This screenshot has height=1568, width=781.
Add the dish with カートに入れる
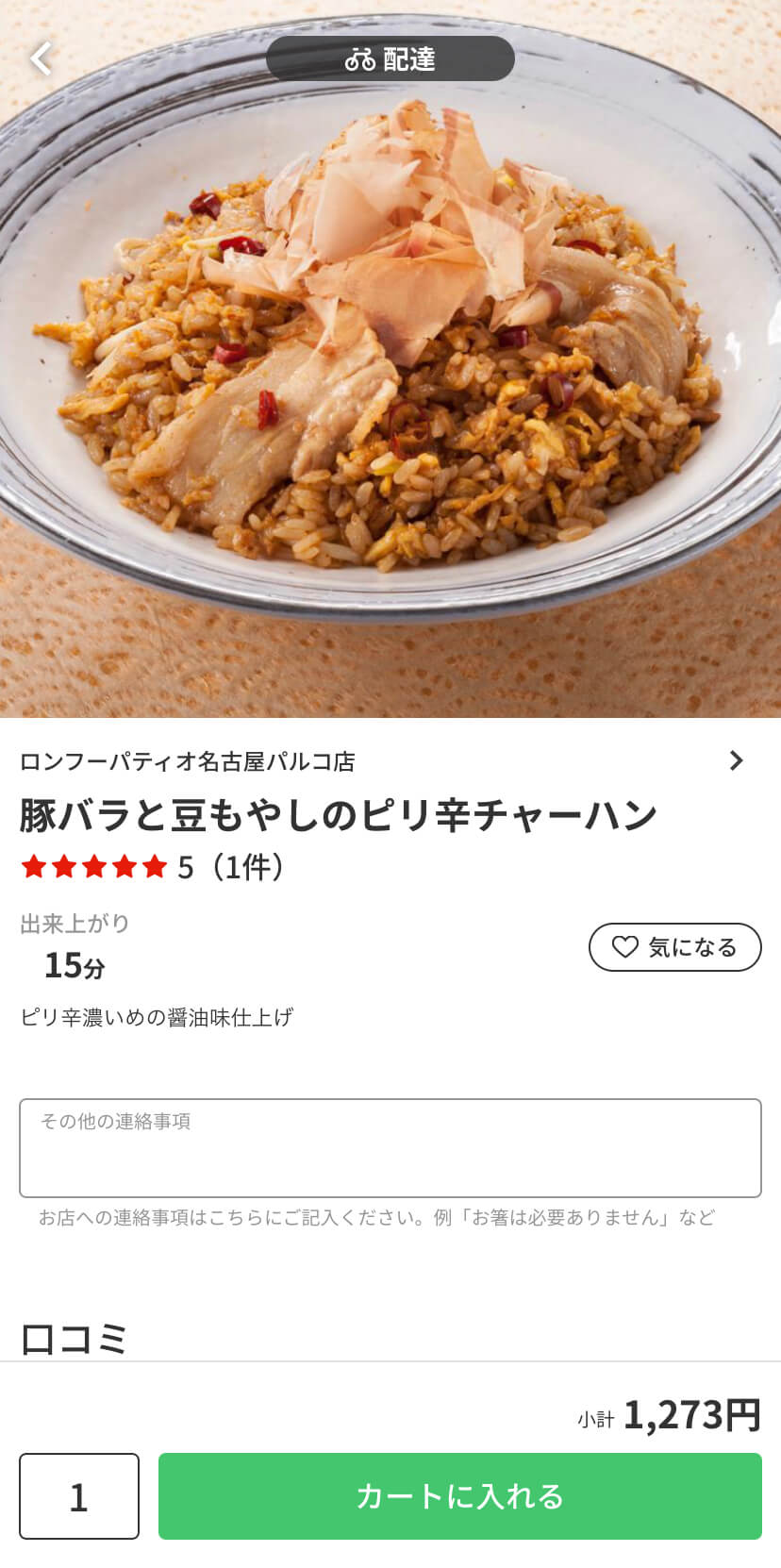(460, 1496)
